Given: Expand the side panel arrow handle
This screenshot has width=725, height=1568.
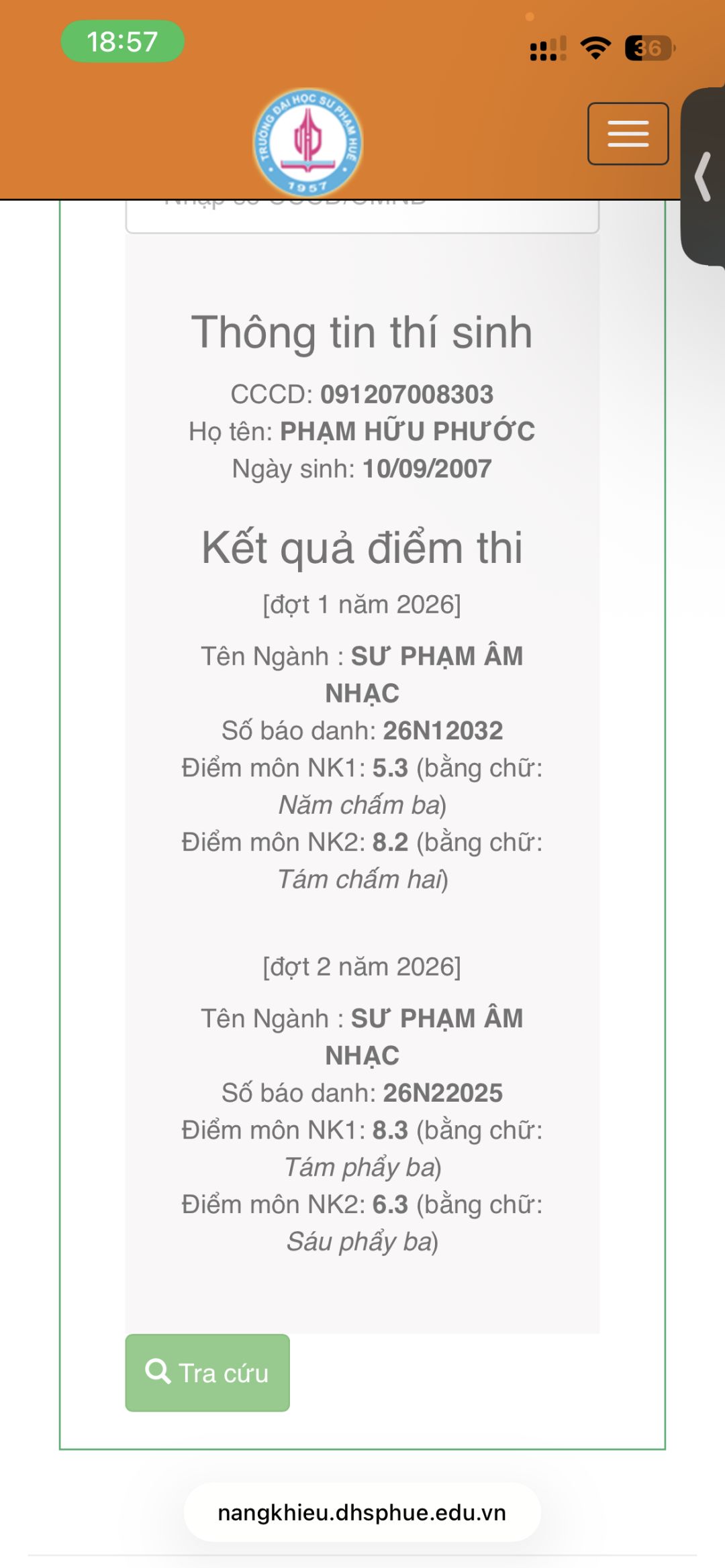Looking at the screenshot, I should 703,177.
